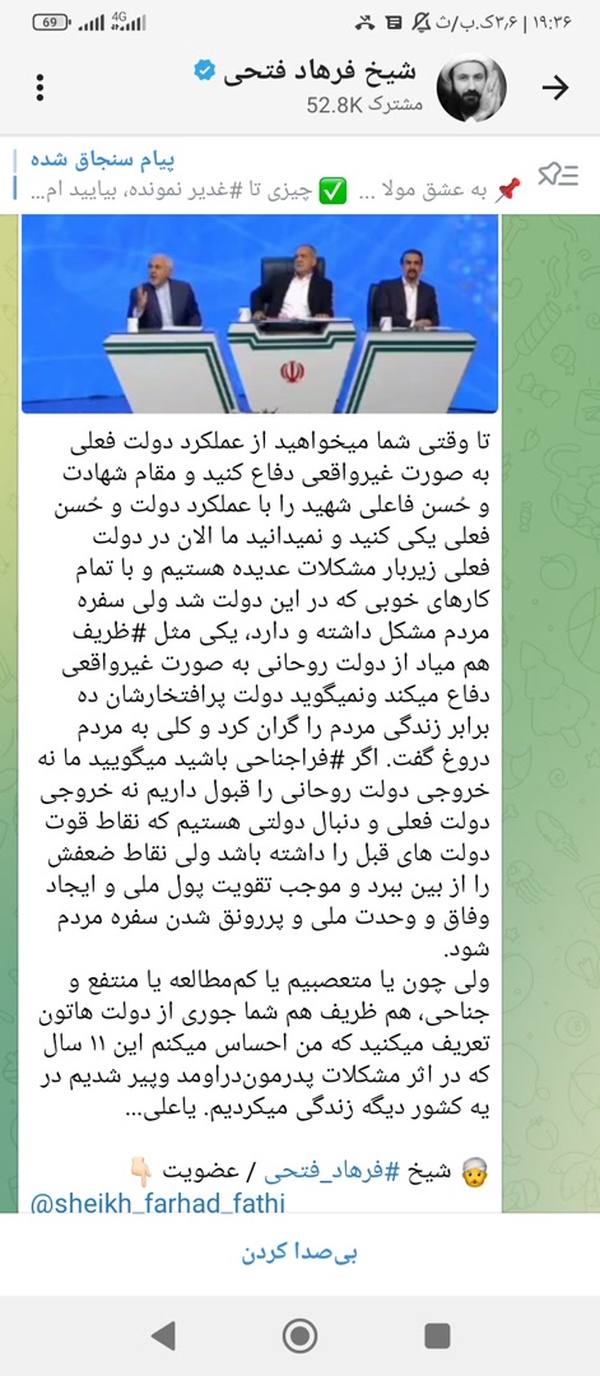This screenshot has width=600, height=1376.
Task: Open the debate video thumbnail
Action: 261,302
